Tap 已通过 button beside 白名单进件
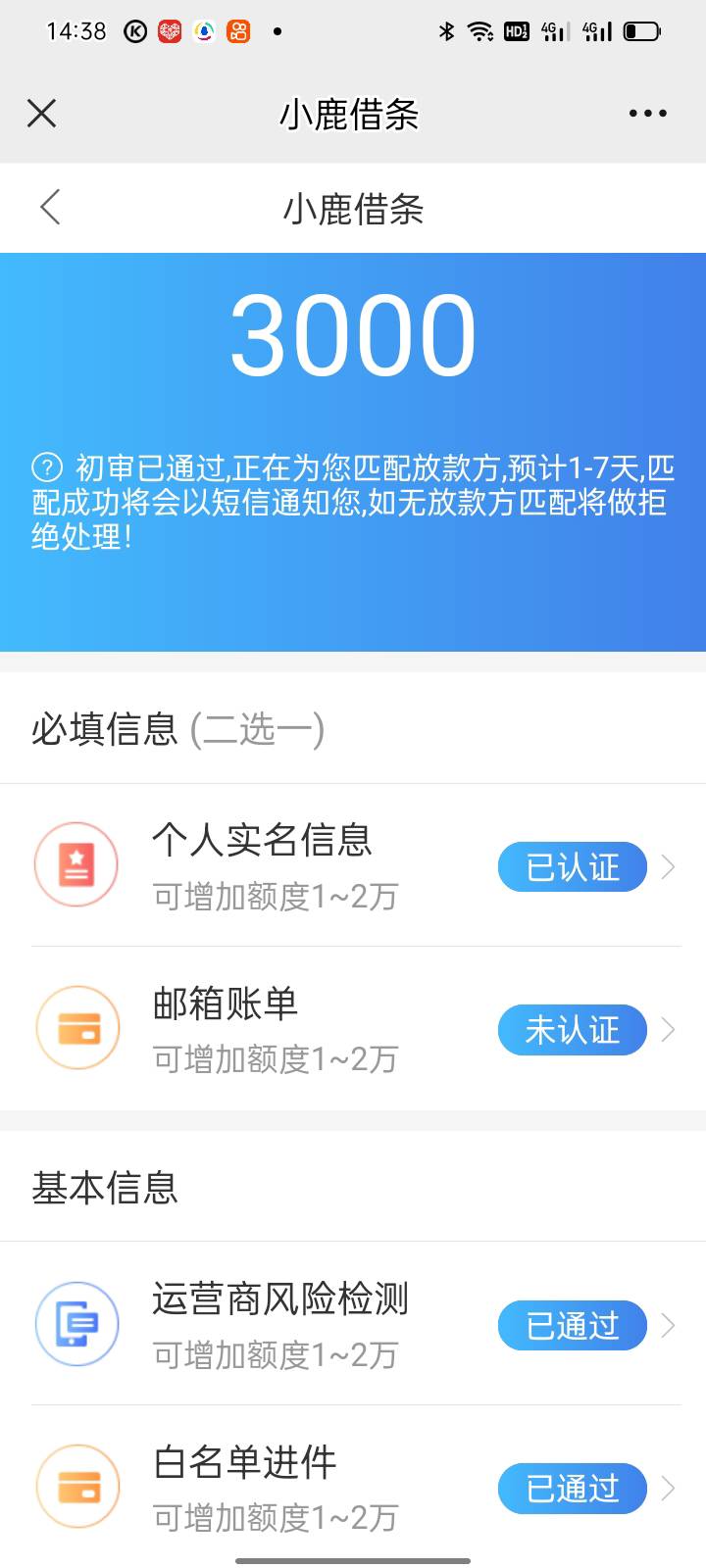706x1568 pixels. point(573,1488)
